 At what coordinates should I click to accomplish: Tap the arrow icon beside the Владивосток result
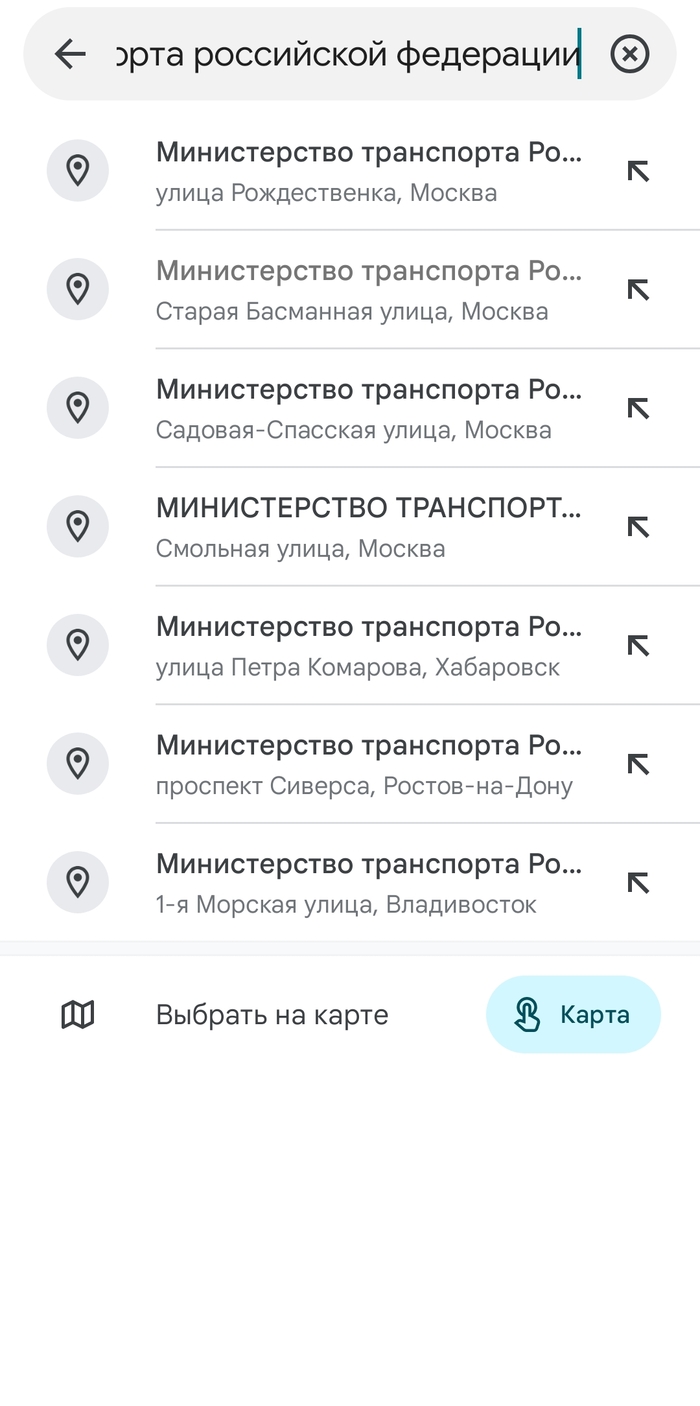pos(638,884)
